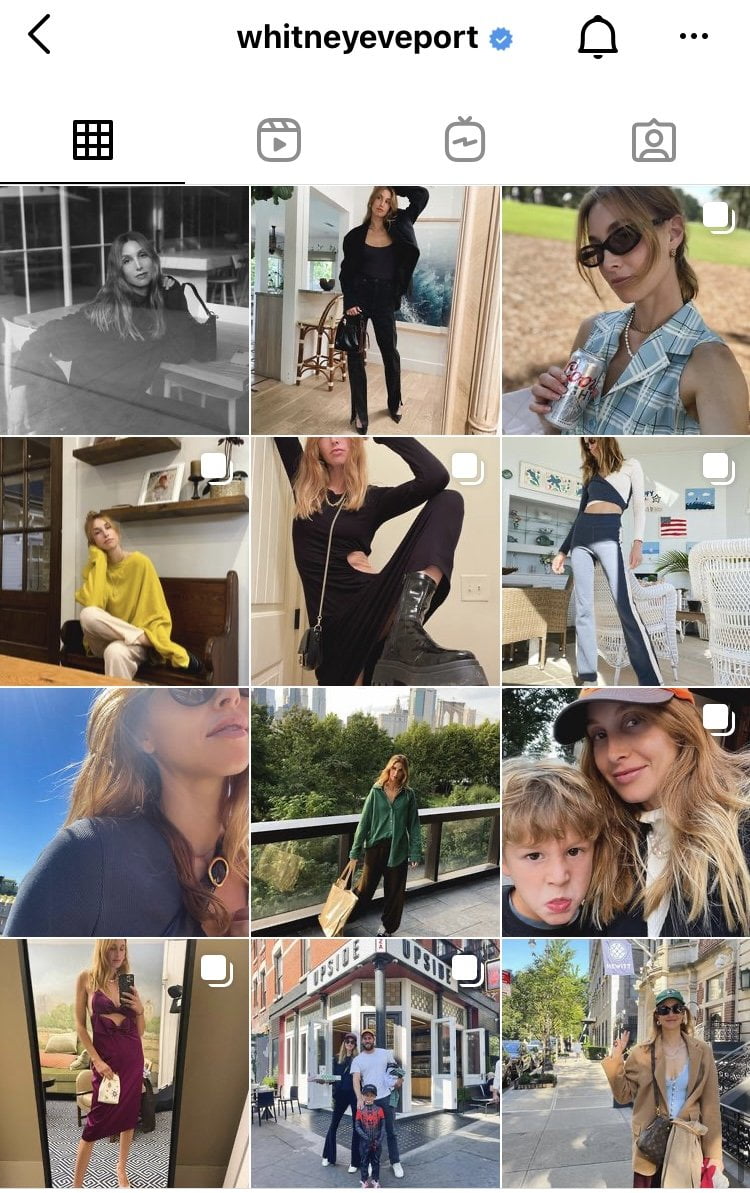This screenshot has width=750, height=1193.
Task: Switch to the IGTV tab
Action: pos(465,140)
